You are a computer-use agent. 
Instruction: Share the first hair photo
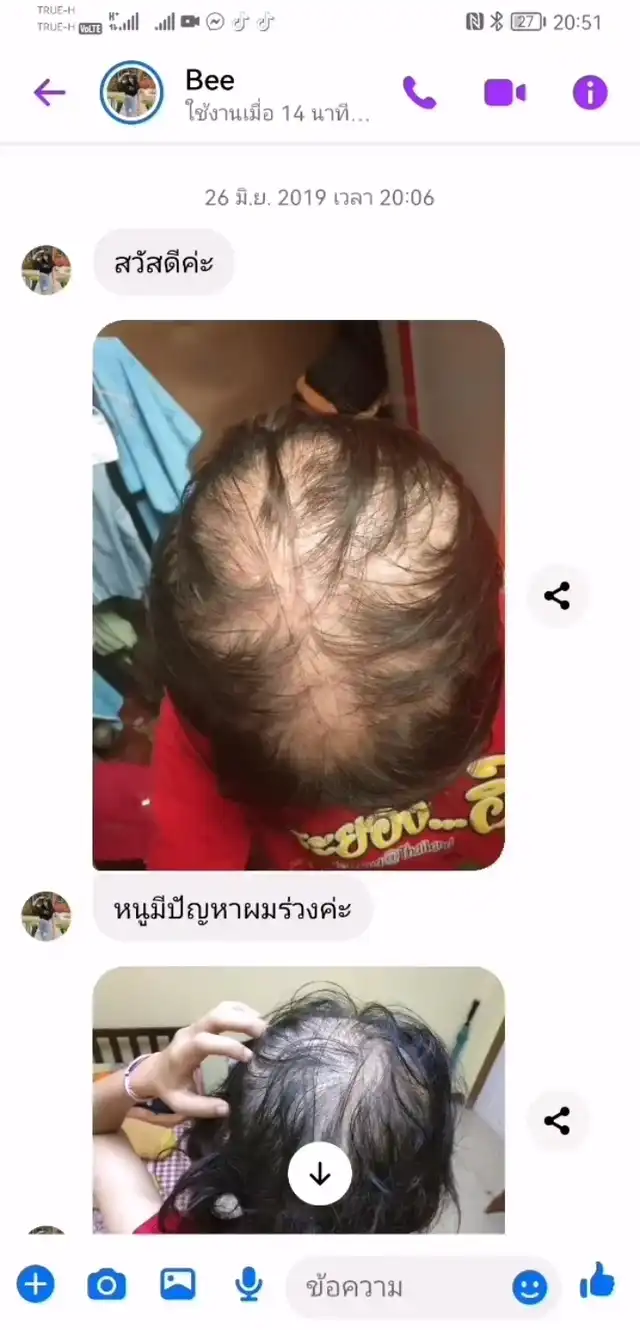click(x=557, y=597)
